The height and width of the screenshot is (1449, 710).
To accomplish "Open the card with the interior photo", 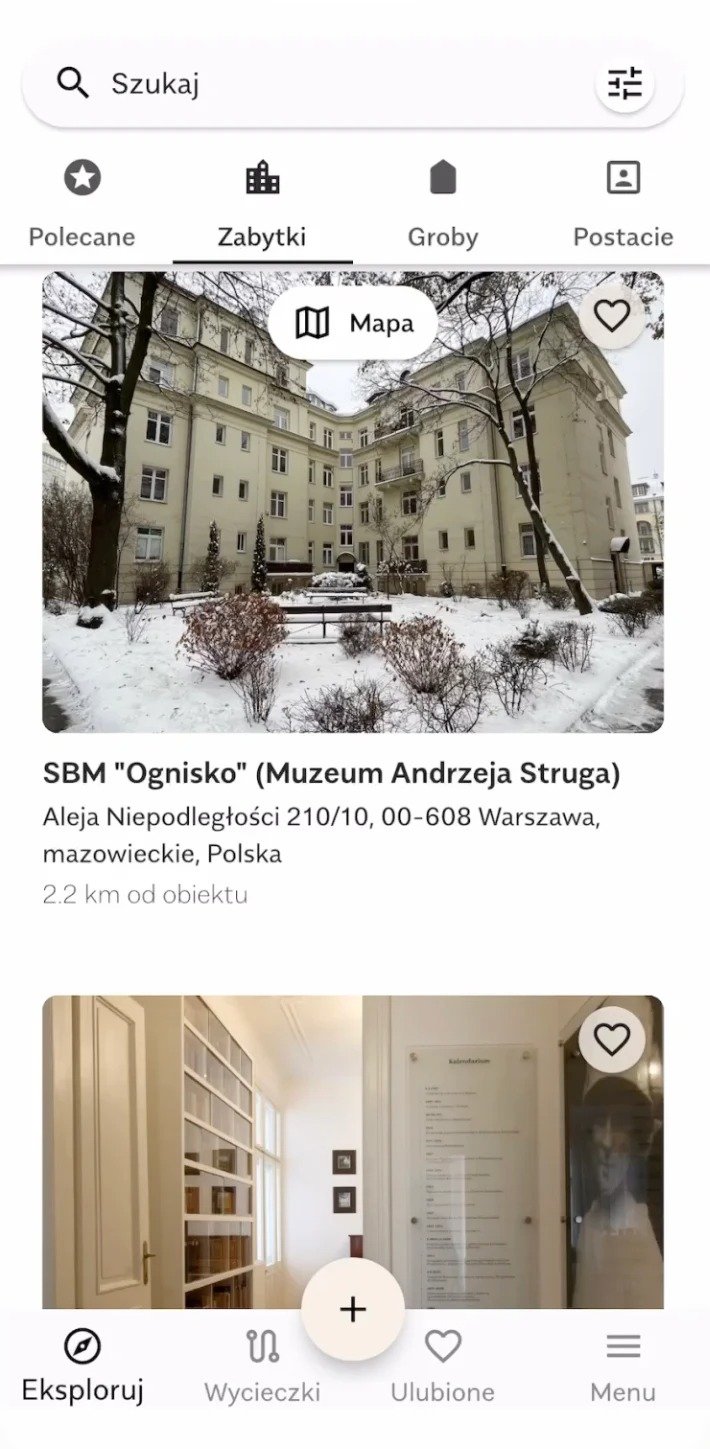I will [353, 1152].
